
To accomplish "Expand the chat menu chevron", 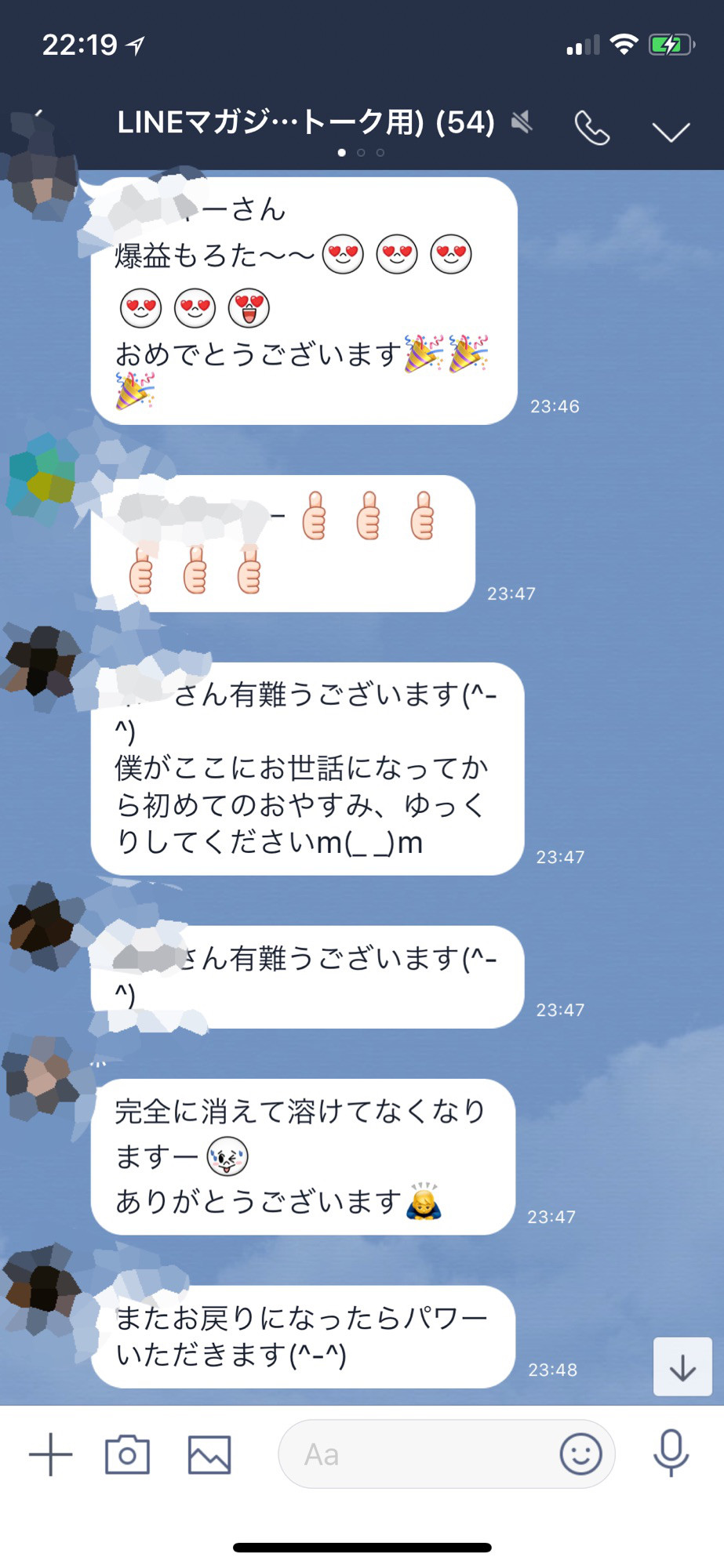I will [x=671, y=131].
